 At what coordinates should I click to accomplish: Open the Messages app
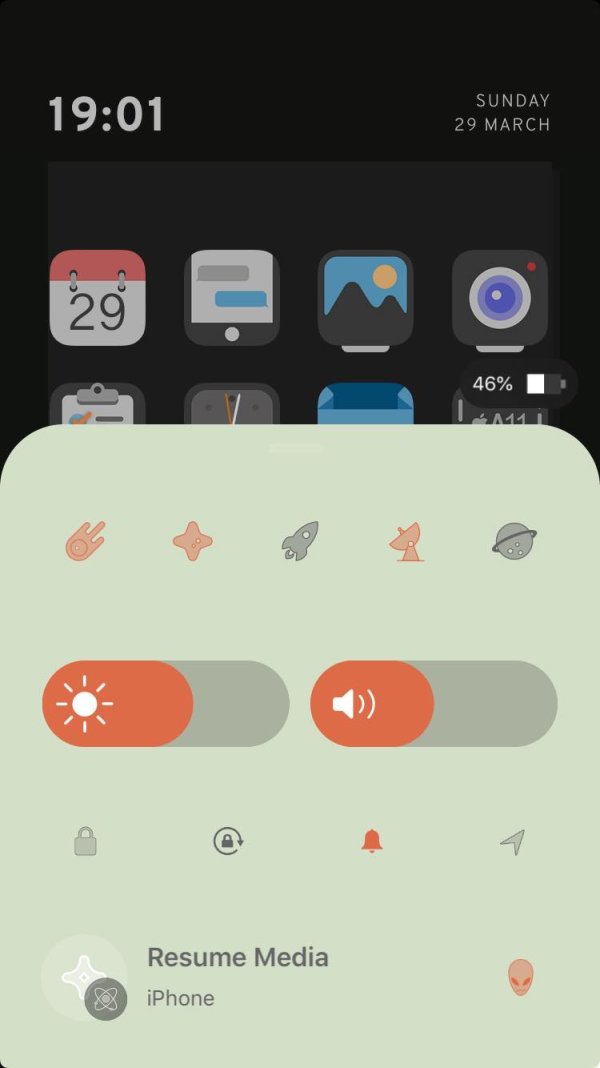[x=232, y=298]
